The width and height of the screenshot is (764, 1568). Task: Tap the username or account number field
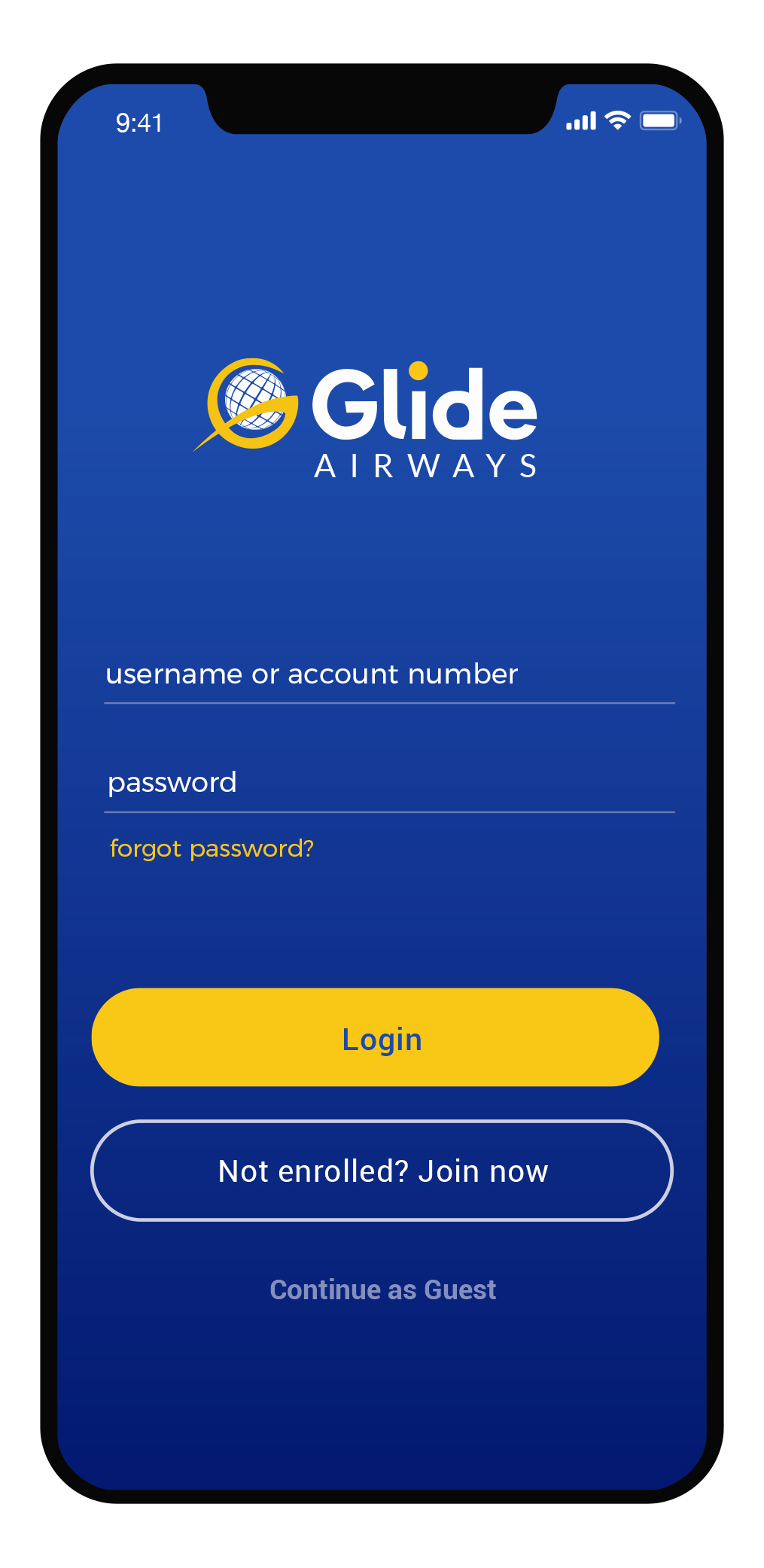click(x=388, y=675)
